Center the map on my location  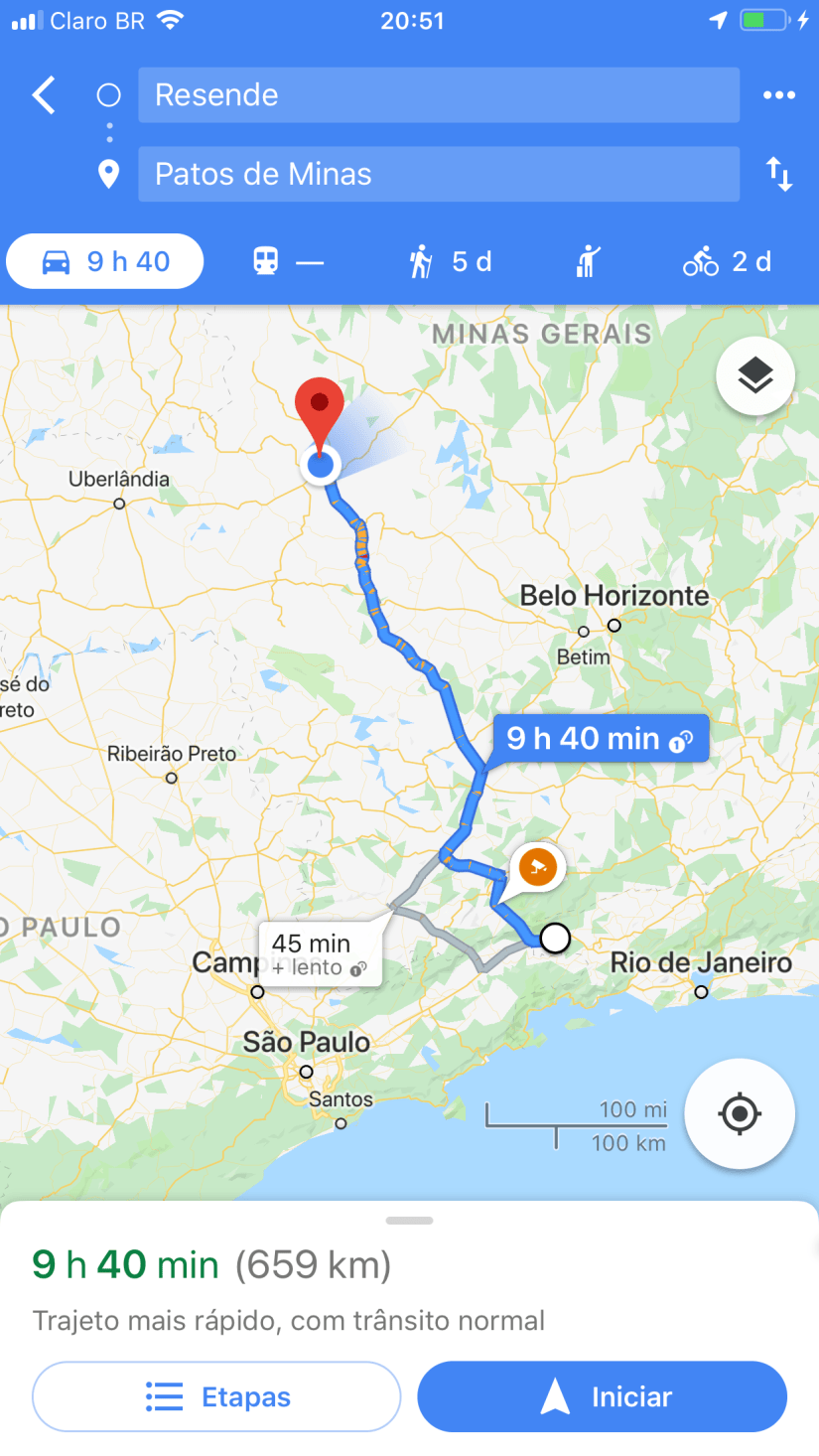click(740, 1113)
